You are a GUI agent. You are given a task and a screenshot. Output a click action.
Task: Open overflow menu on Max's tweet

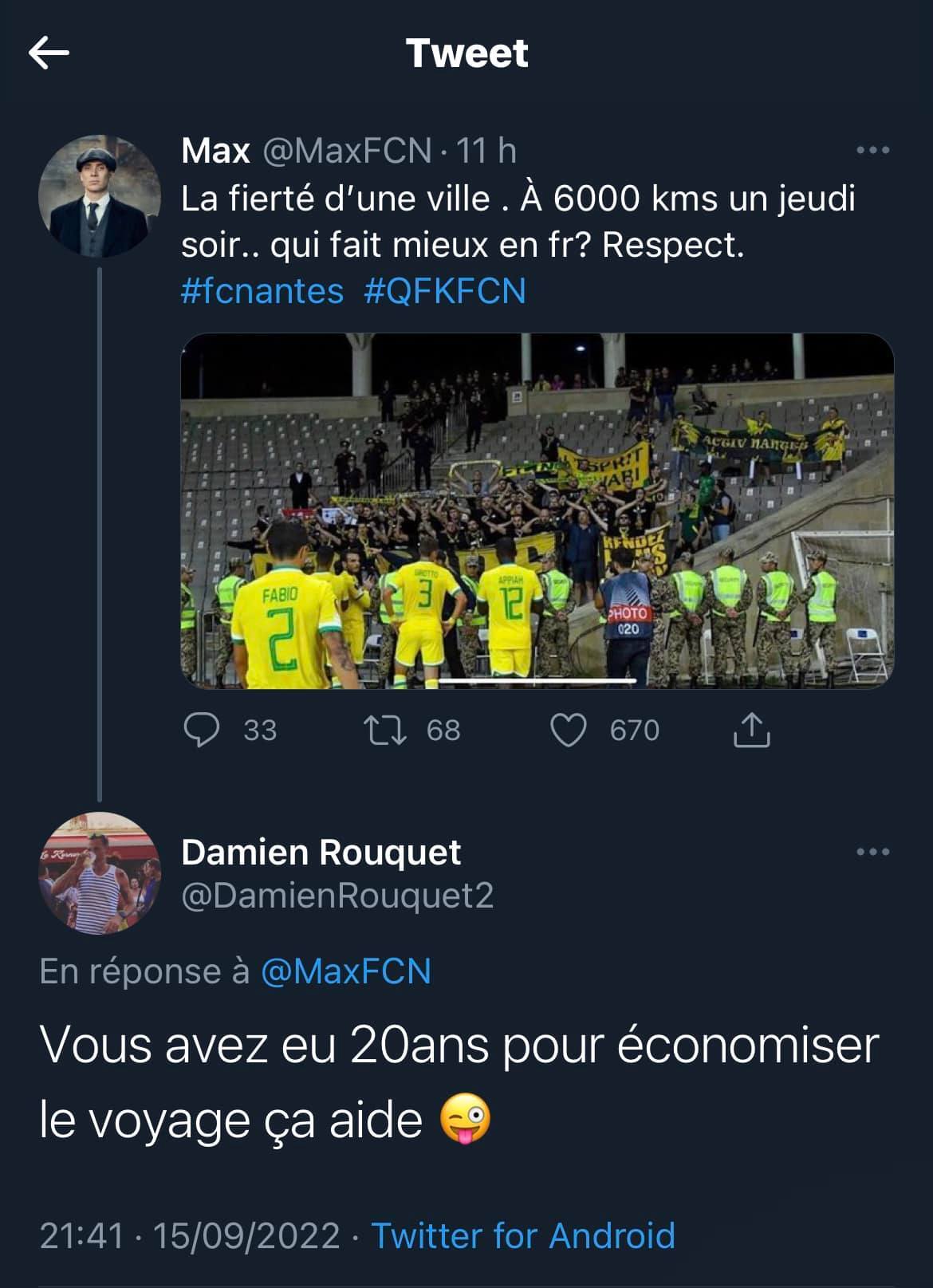[x=872, y=150]
